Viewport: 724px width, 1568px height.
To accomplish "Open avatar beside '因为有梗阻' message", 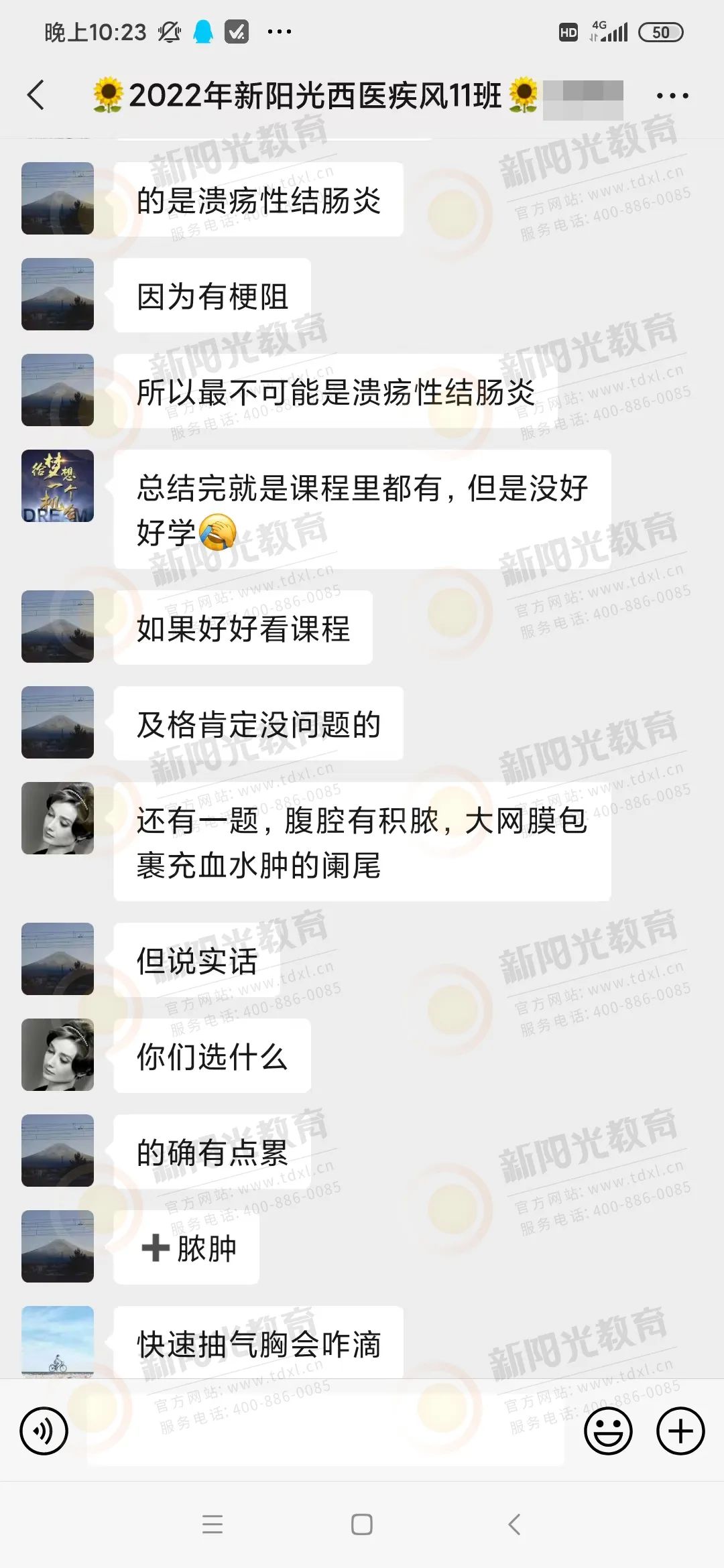I will 58,294.
